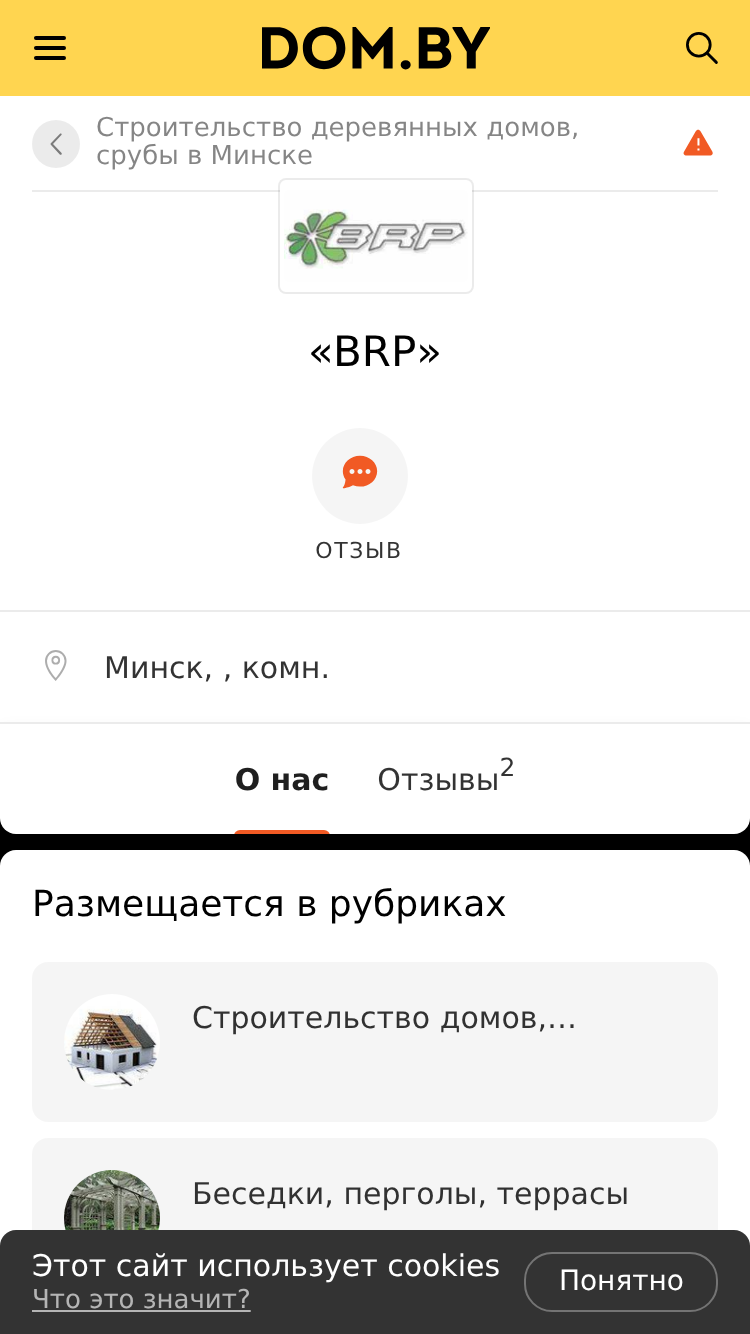Tap the DOM.BY header logo
Screen dimensions: 750x1334
[375, 48]
